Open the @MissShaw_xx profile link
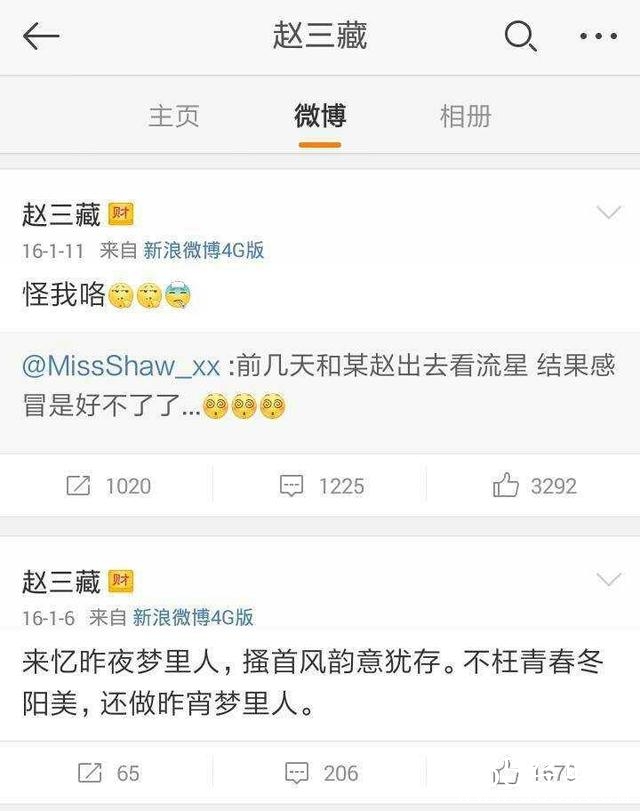The image size is (640, 811). click(120, 366)
